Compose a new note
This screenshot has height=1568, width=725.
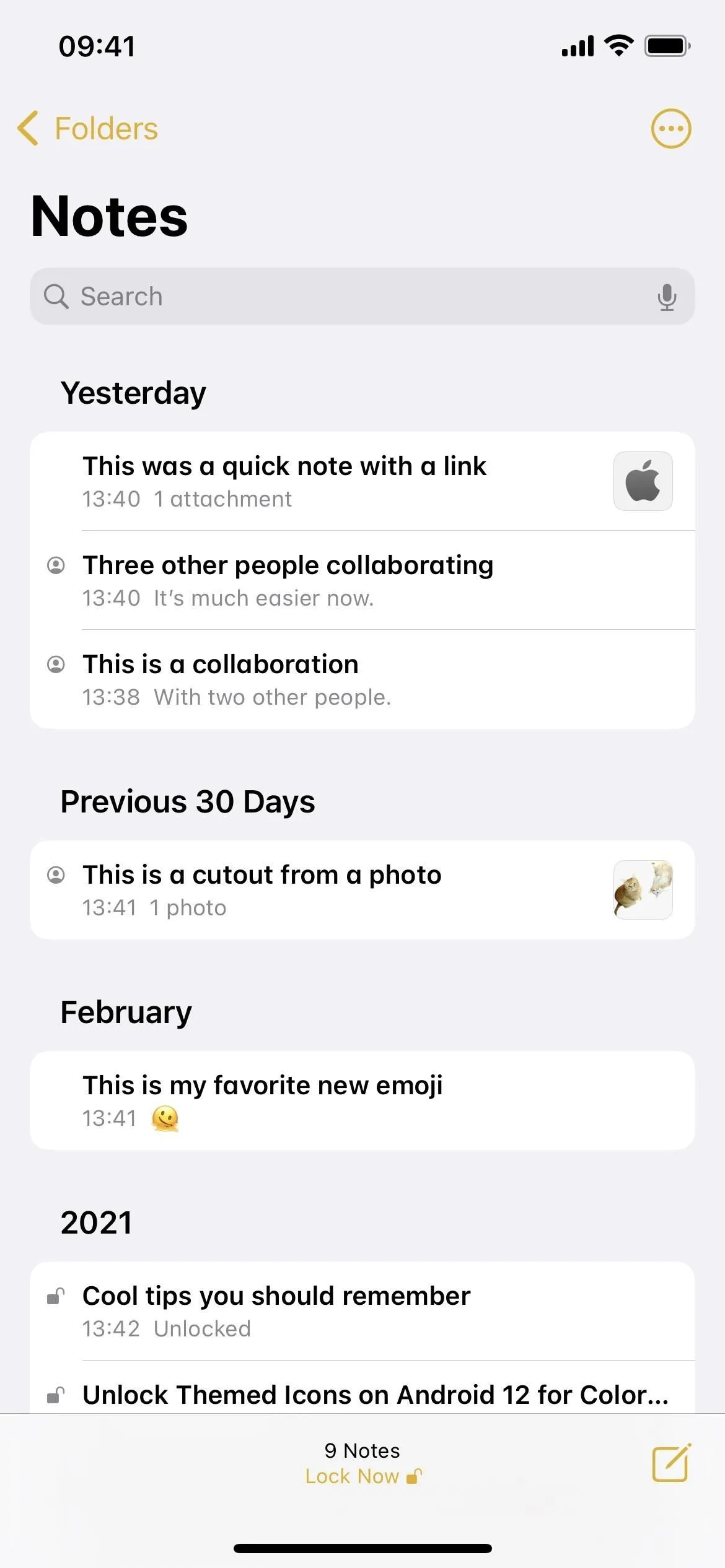pos(671,1463)
